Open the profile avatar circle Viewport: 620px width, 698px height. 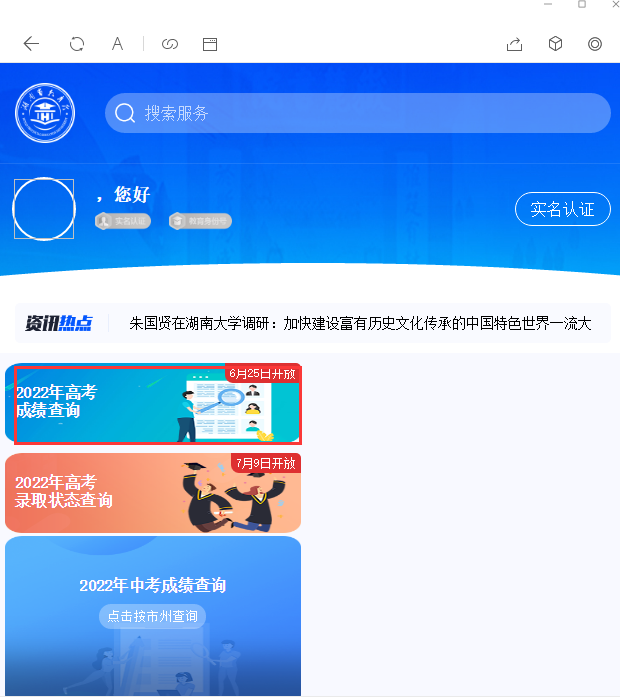(44, 209)
